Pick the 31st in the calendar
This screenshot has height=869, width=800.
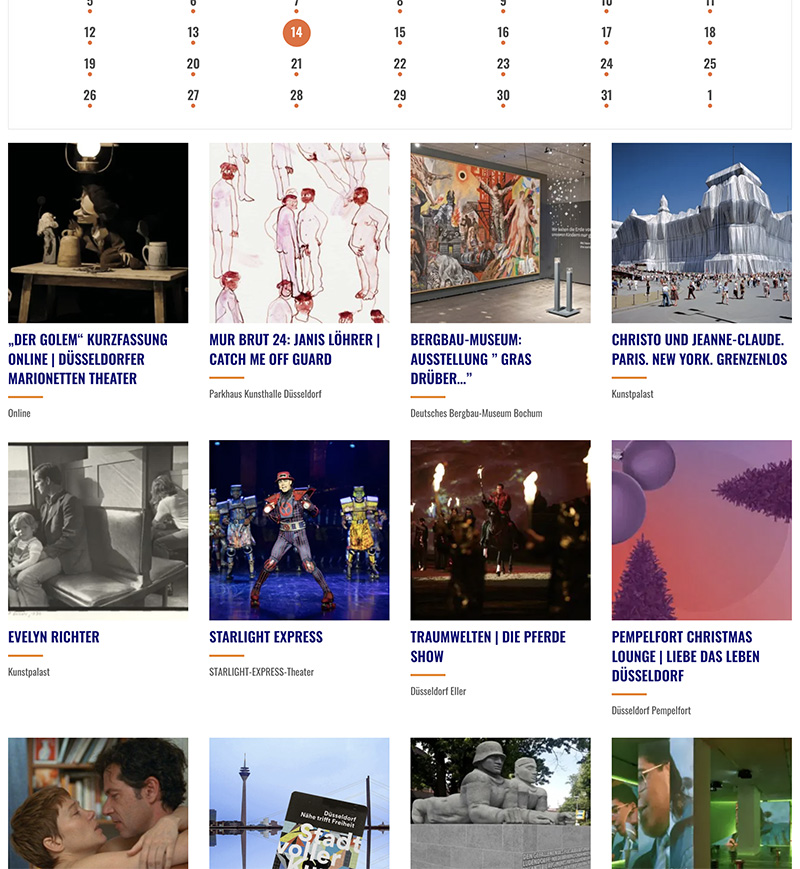[x=606, y=96]
